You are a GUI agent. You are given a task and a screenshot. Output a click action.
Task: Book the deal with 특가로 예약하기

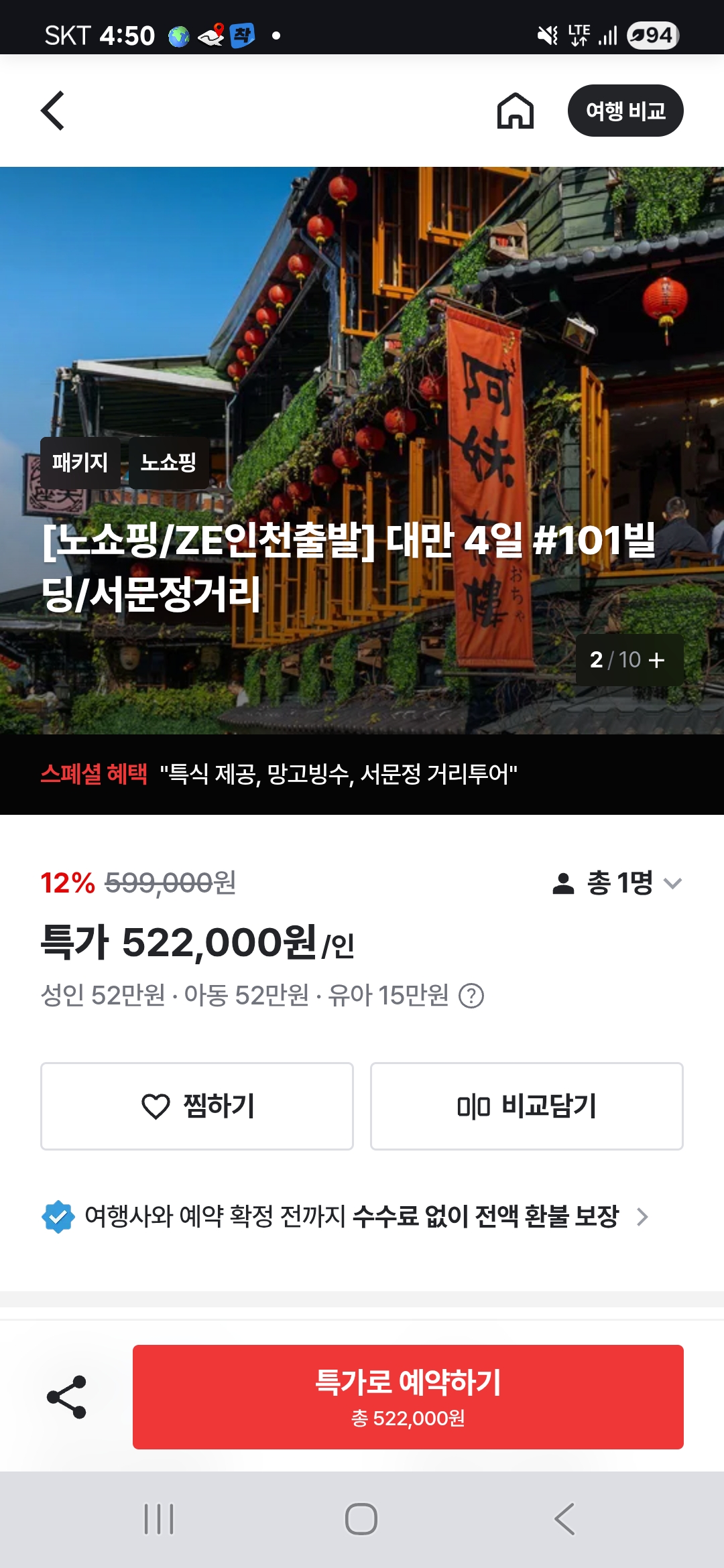click(x=408, y=1396)
